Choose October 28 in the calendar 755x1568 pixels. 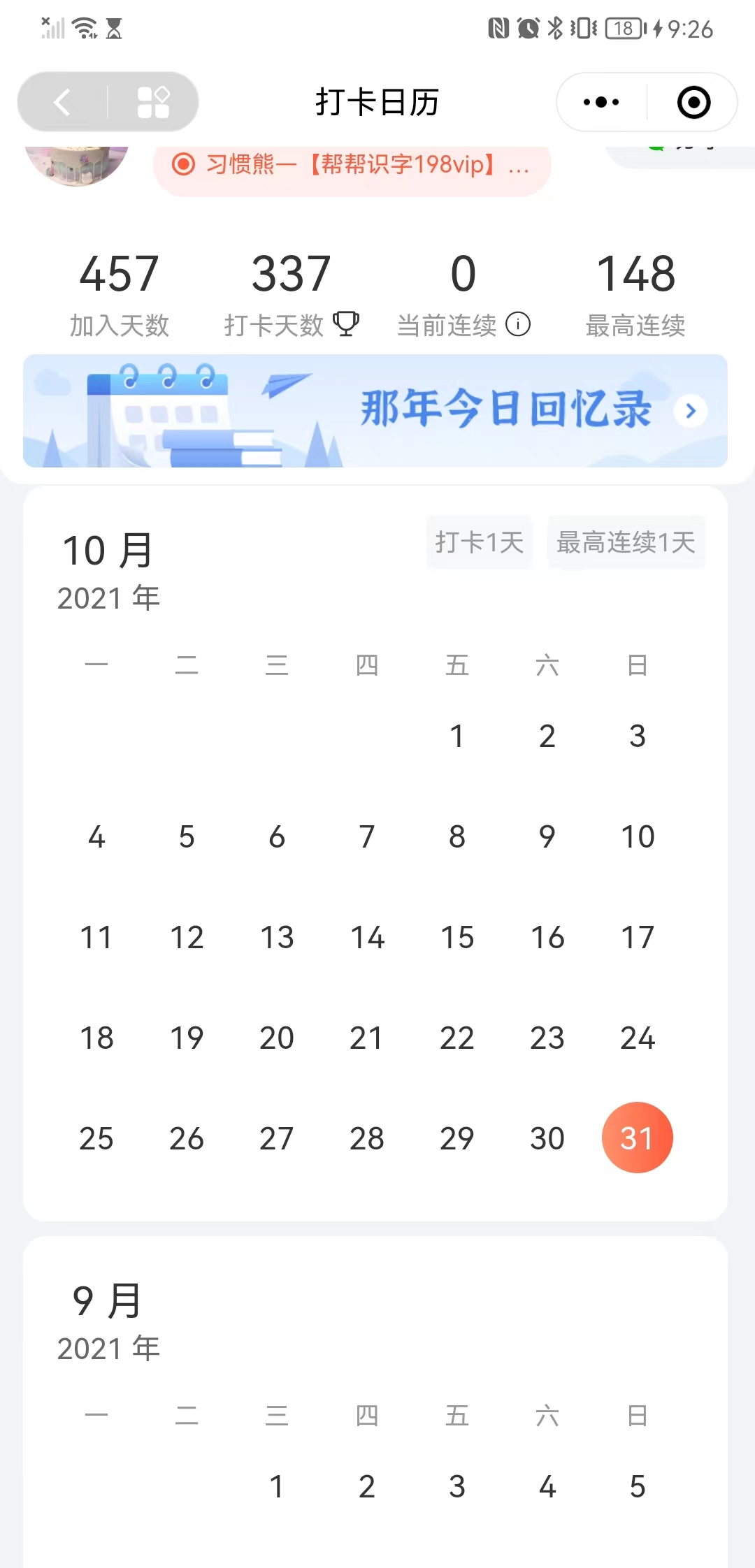click(x=367, y=1138)
